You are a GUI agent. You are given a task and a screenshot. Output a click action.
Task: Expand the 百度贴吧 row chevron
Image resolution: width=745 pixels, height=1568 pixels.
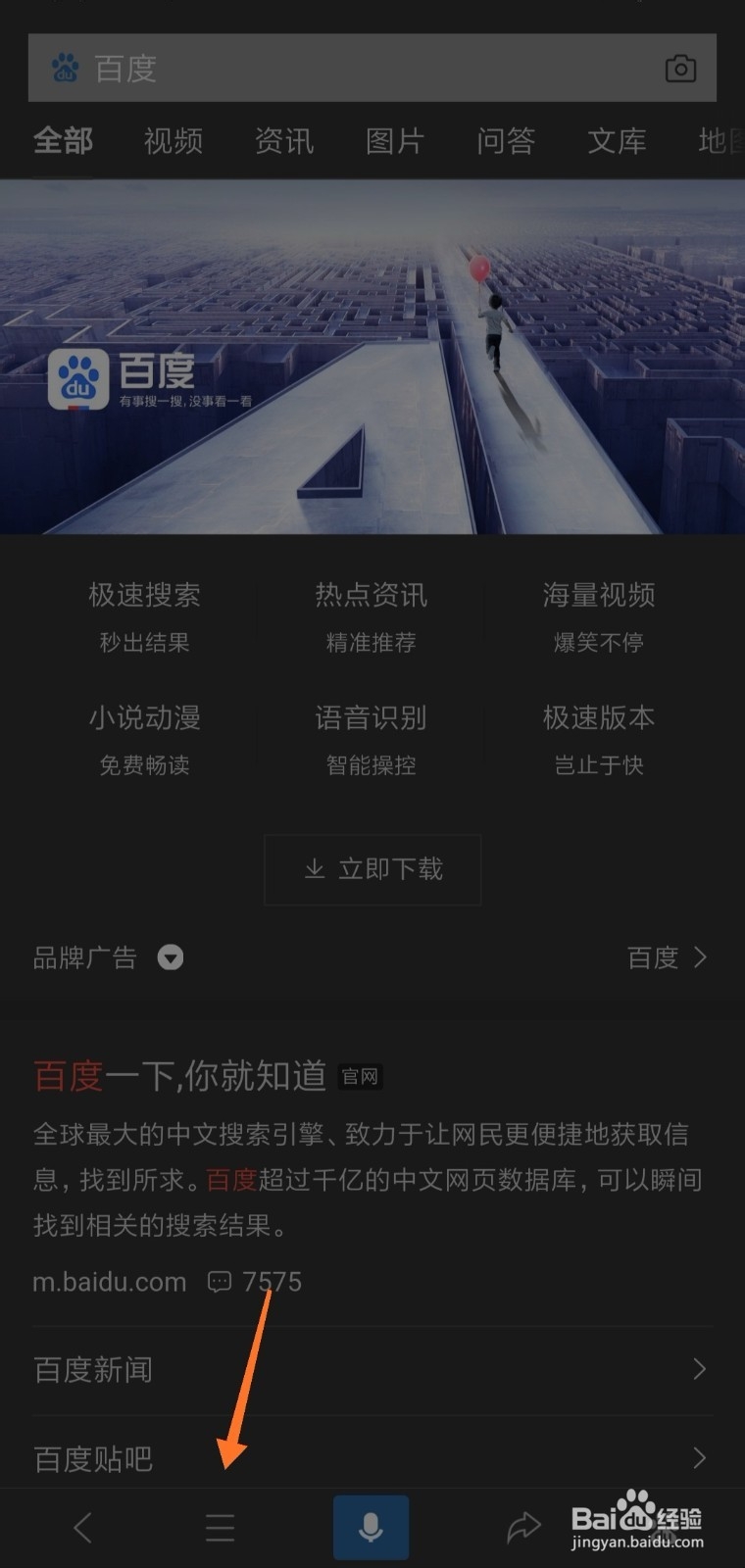pyautogui.click(x=698, y=1457)
